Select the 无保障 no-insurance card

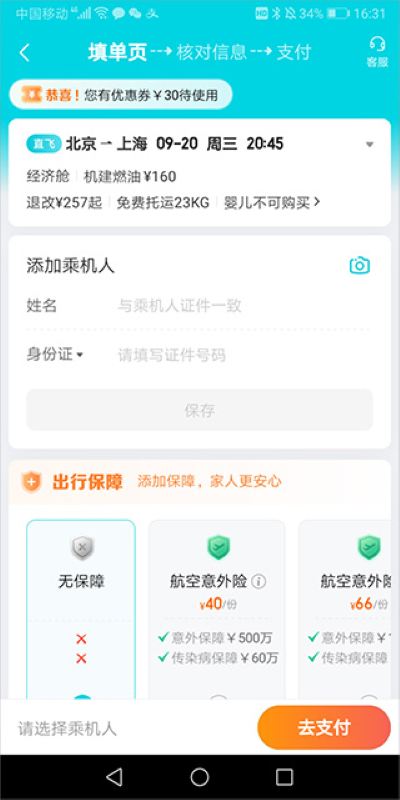coord(81,609)
